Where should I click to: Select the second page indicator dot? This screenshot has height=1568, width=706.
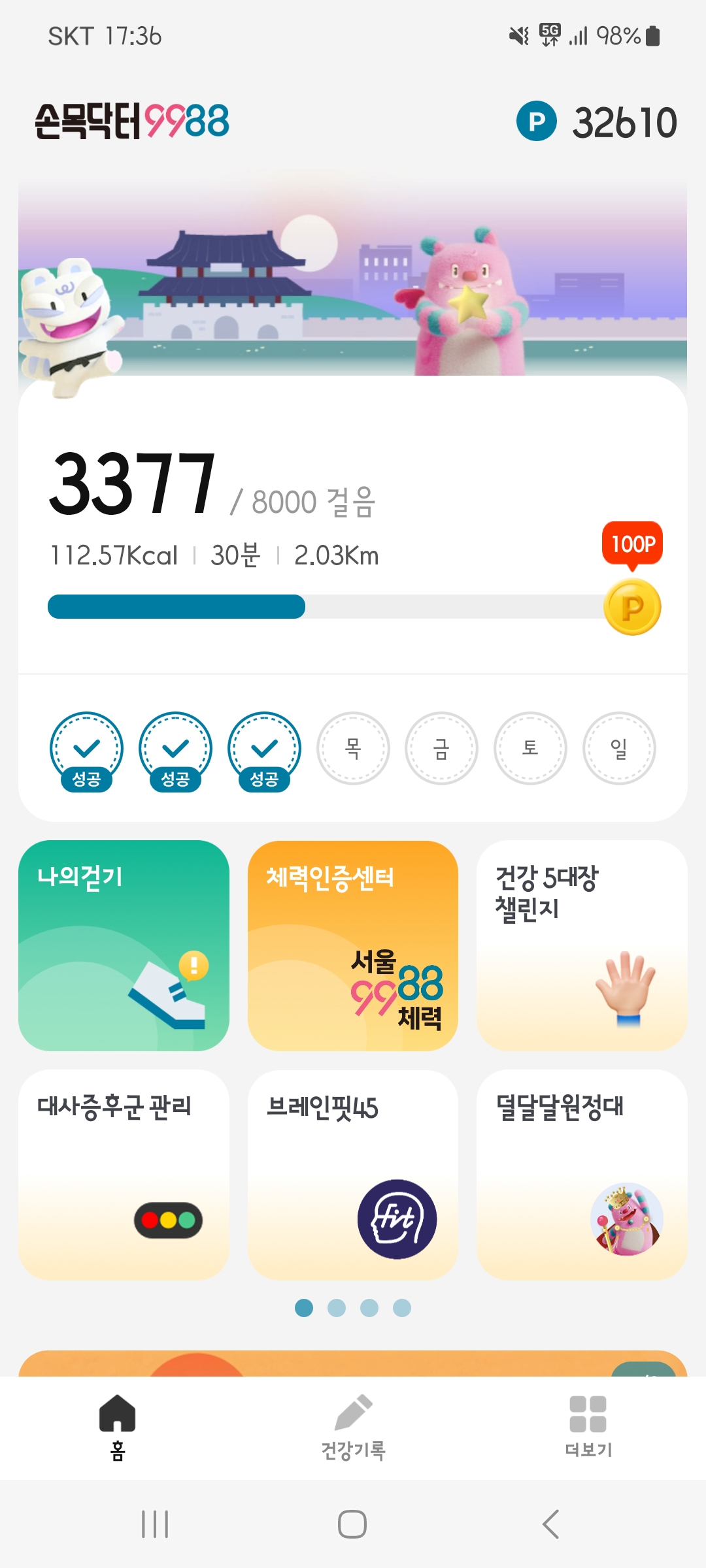click(337, 1308)
